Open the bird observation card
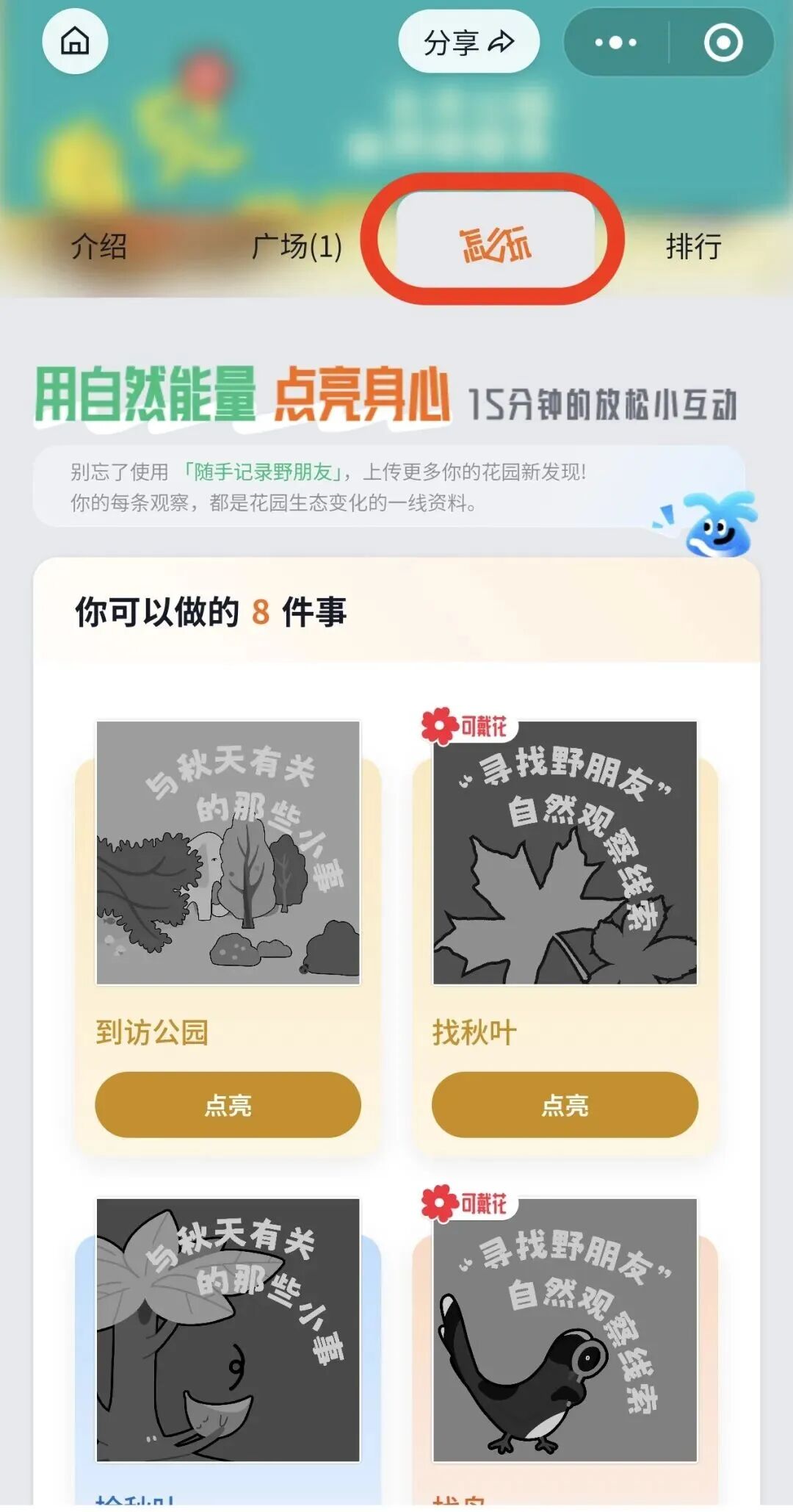 (565, 1330)
